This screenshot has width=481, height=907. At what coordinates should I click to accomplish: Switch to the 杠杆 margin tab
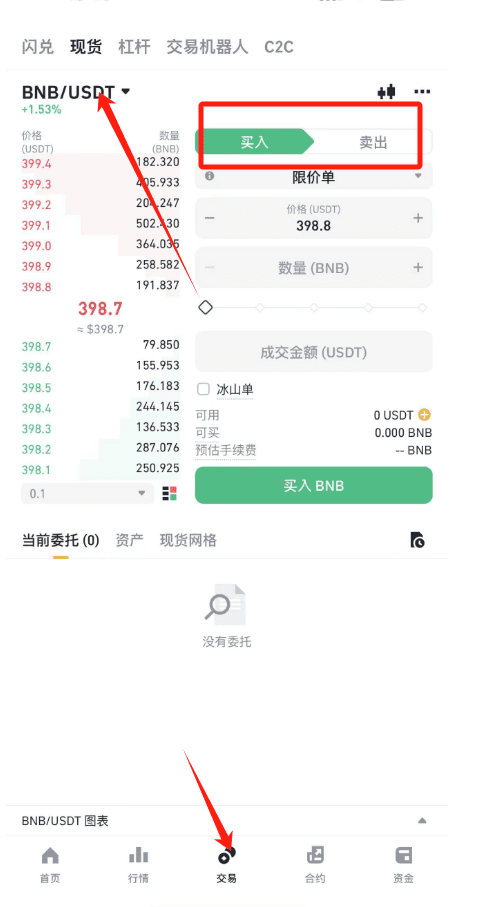pyautogui.click(x=134, y=46)
